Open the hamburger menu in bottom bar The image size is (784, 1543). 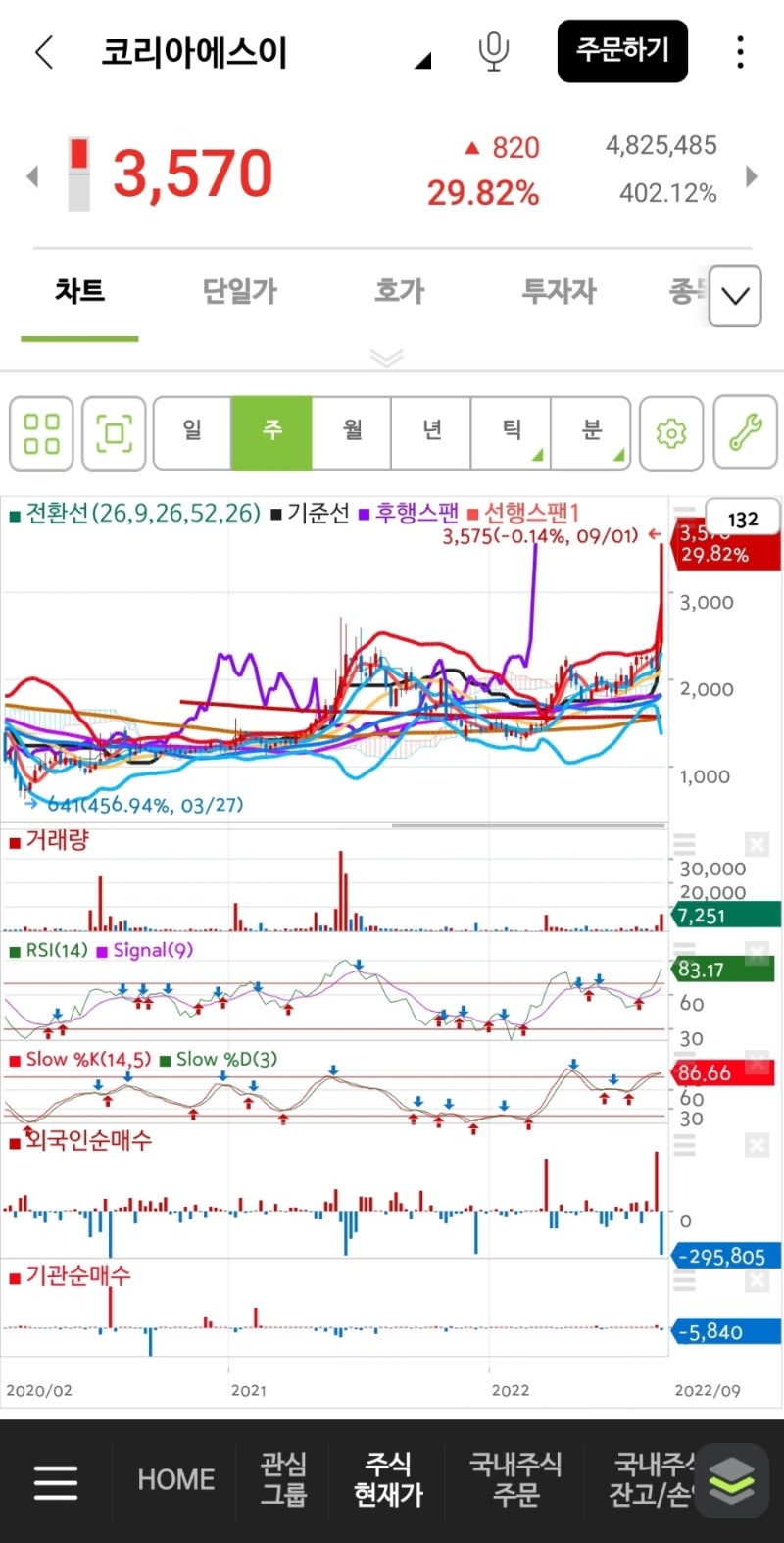(56, 1480)
